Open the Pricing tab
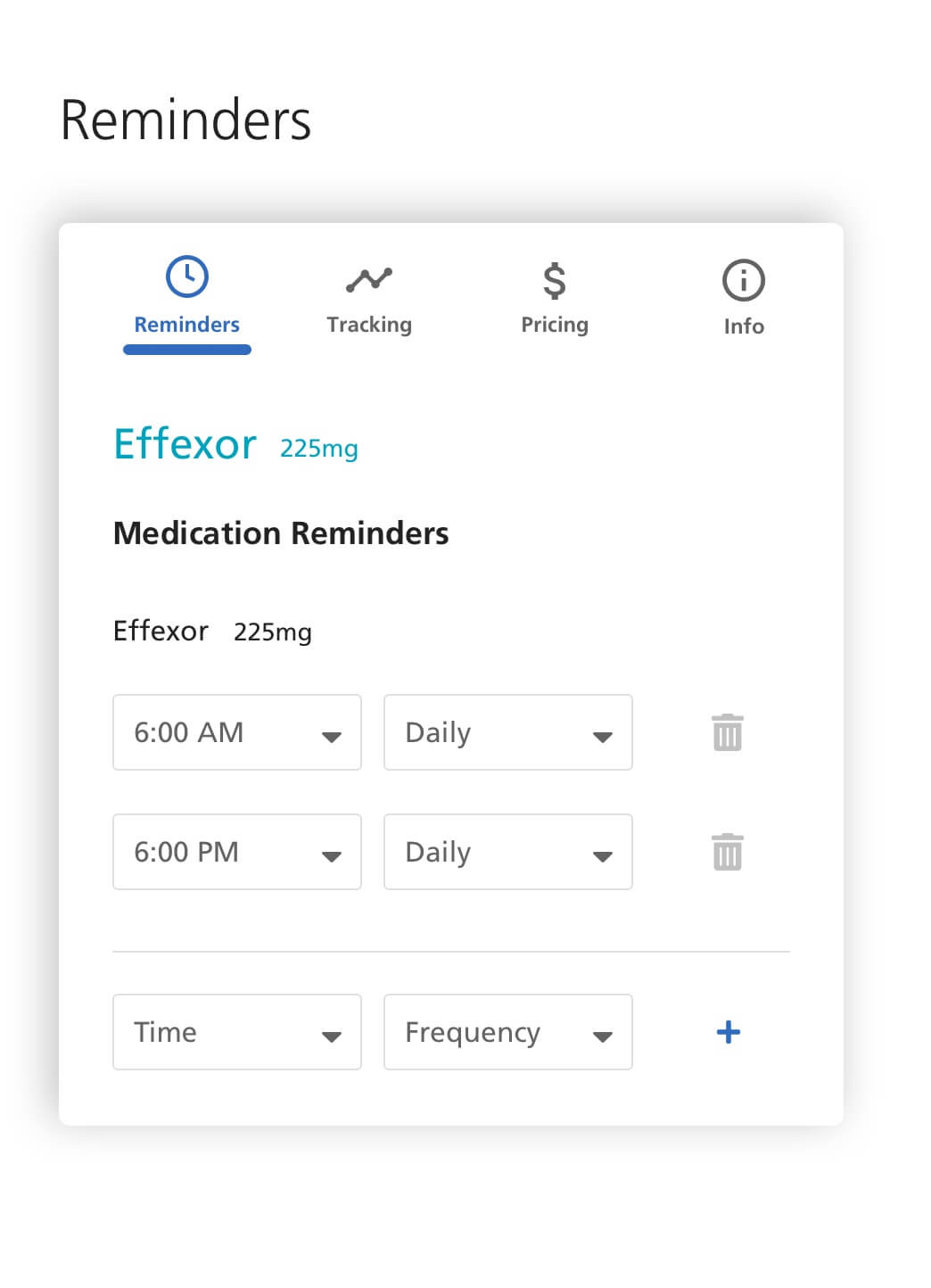 tap(554, 301)
